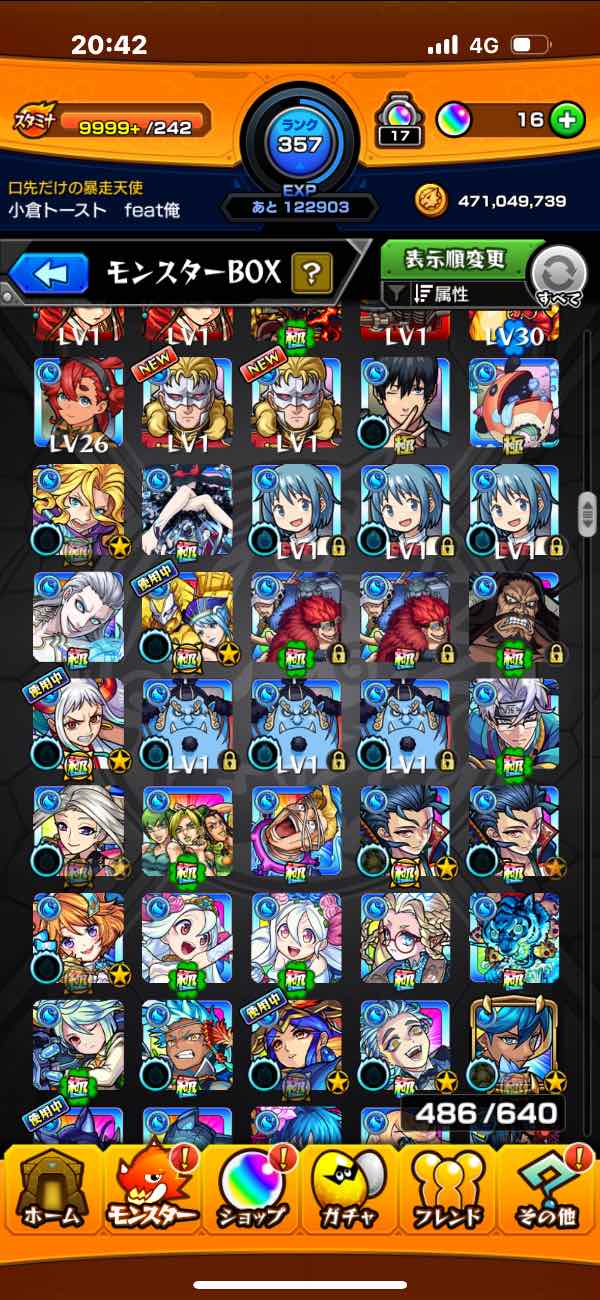This screenshot has height=1300, width=600.
Task: Select the blue tiger monster
Action: (x=514, y=939)
